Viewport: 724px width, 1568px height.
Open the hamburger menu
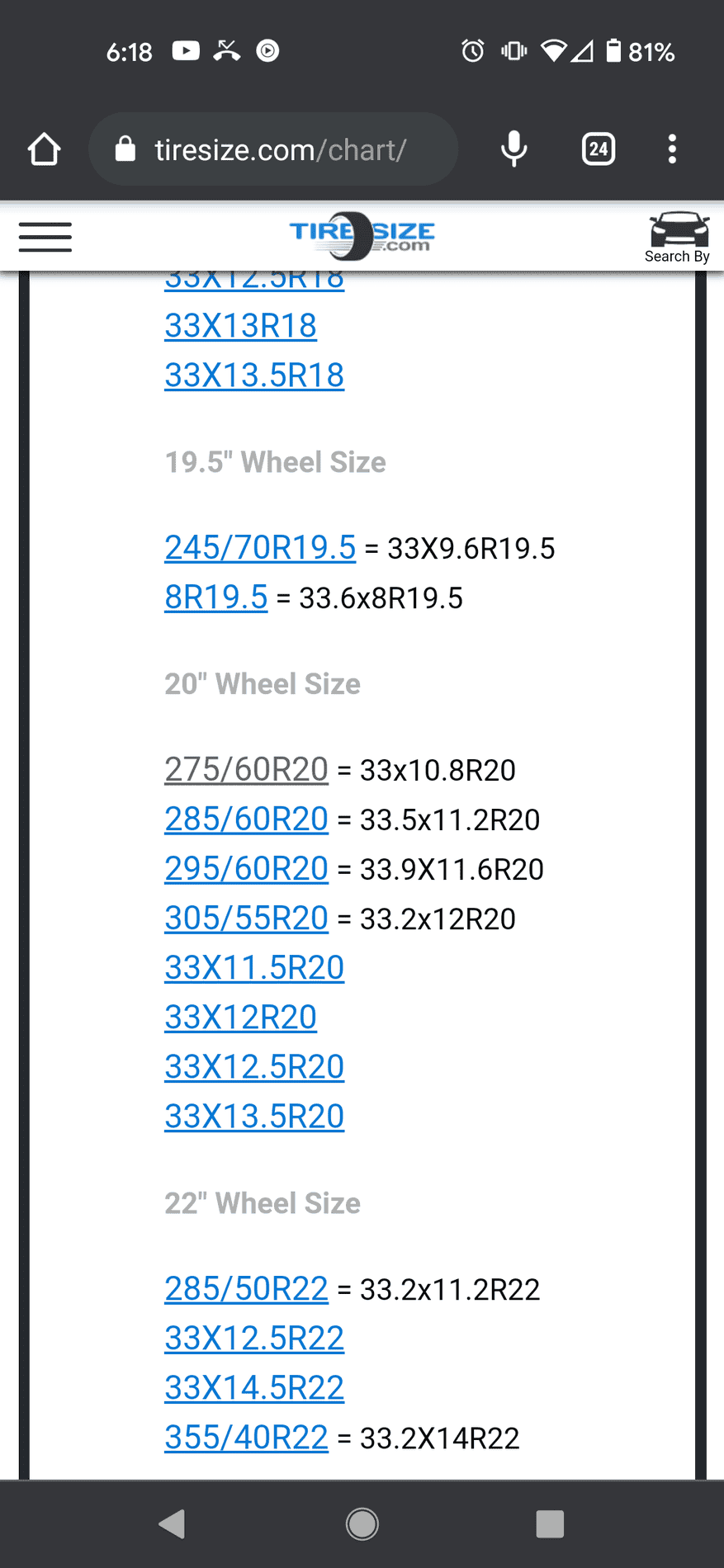click(x=45, y=237)
